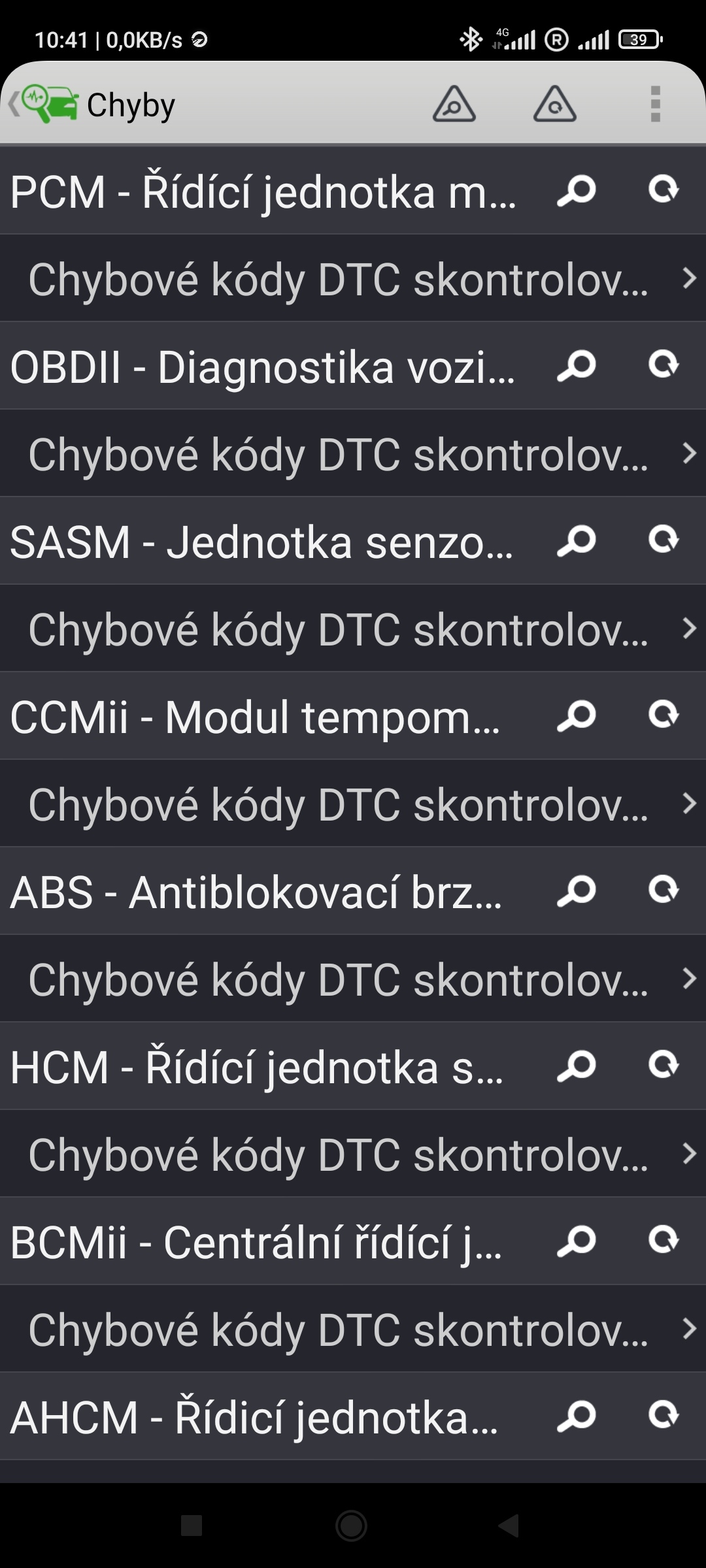Screen dimensions: 706x1568
Task: Open Chybové kódy DTC under SASM
Action: point(353,629)
